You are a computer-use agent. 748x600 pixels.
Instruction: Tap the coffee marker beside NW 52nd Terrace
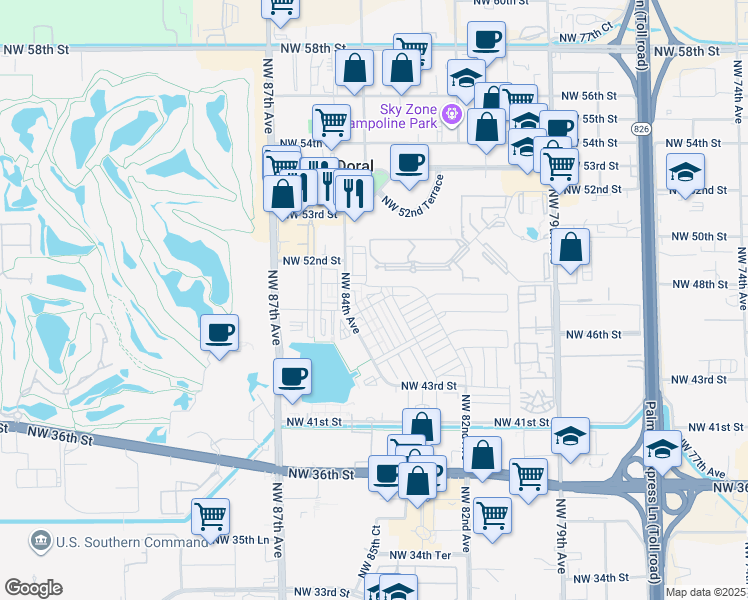click(x=408, y=163)
